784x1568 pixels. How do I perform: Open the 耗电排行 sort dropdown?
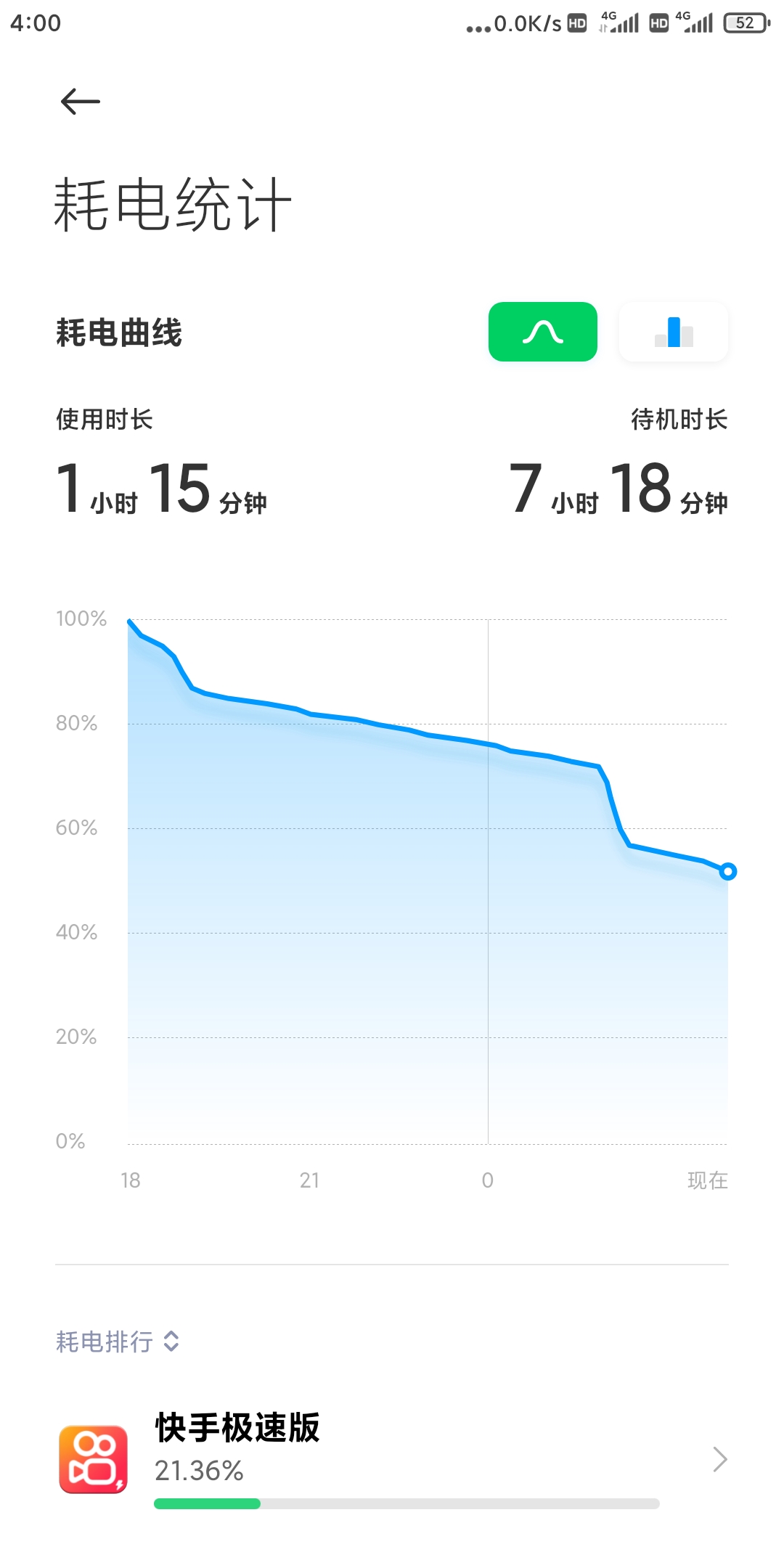pyautogui.click(x=118, y=1342)
